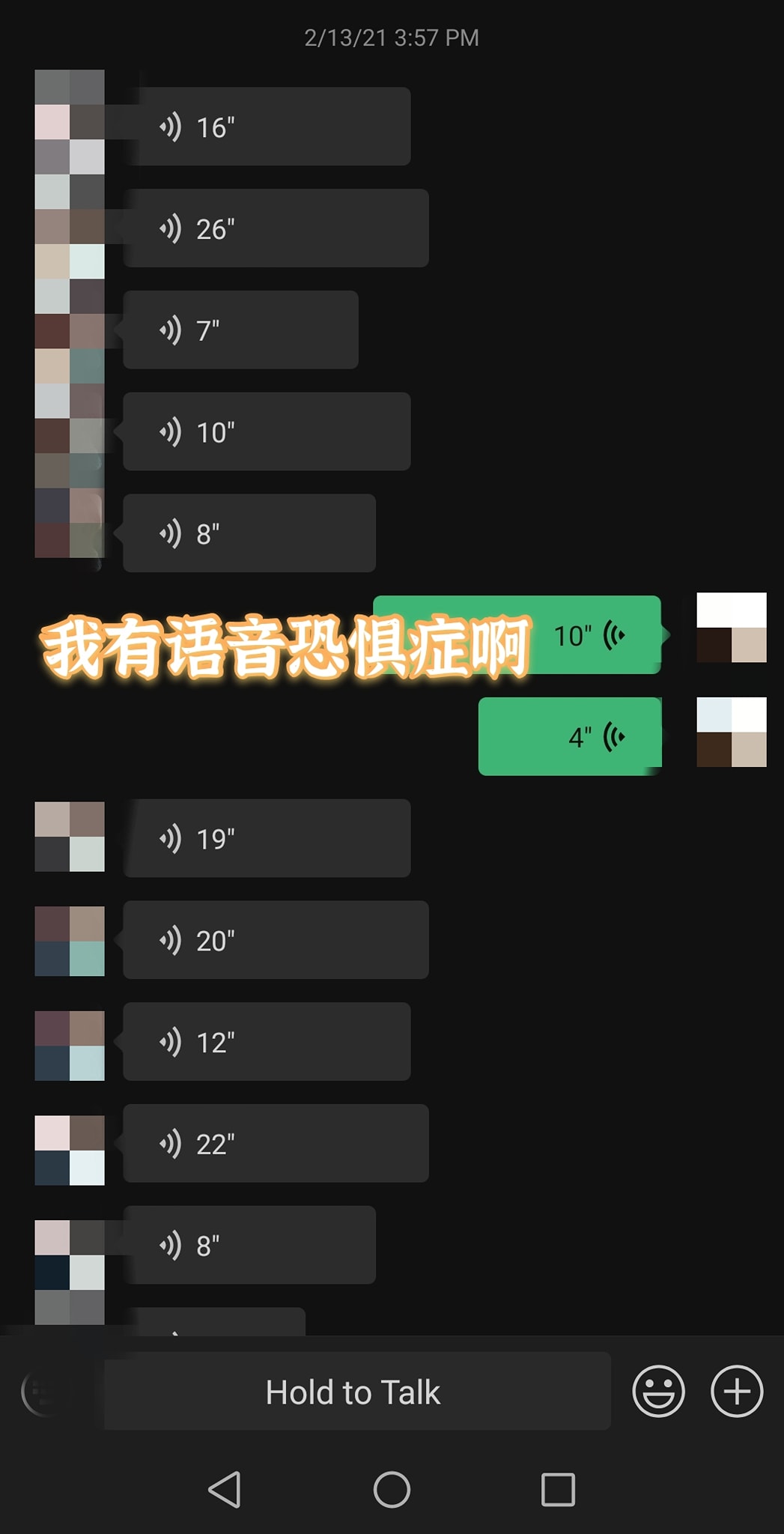Play the 22" voice message
The image size is (784, 1534).
pos(276,1144)
